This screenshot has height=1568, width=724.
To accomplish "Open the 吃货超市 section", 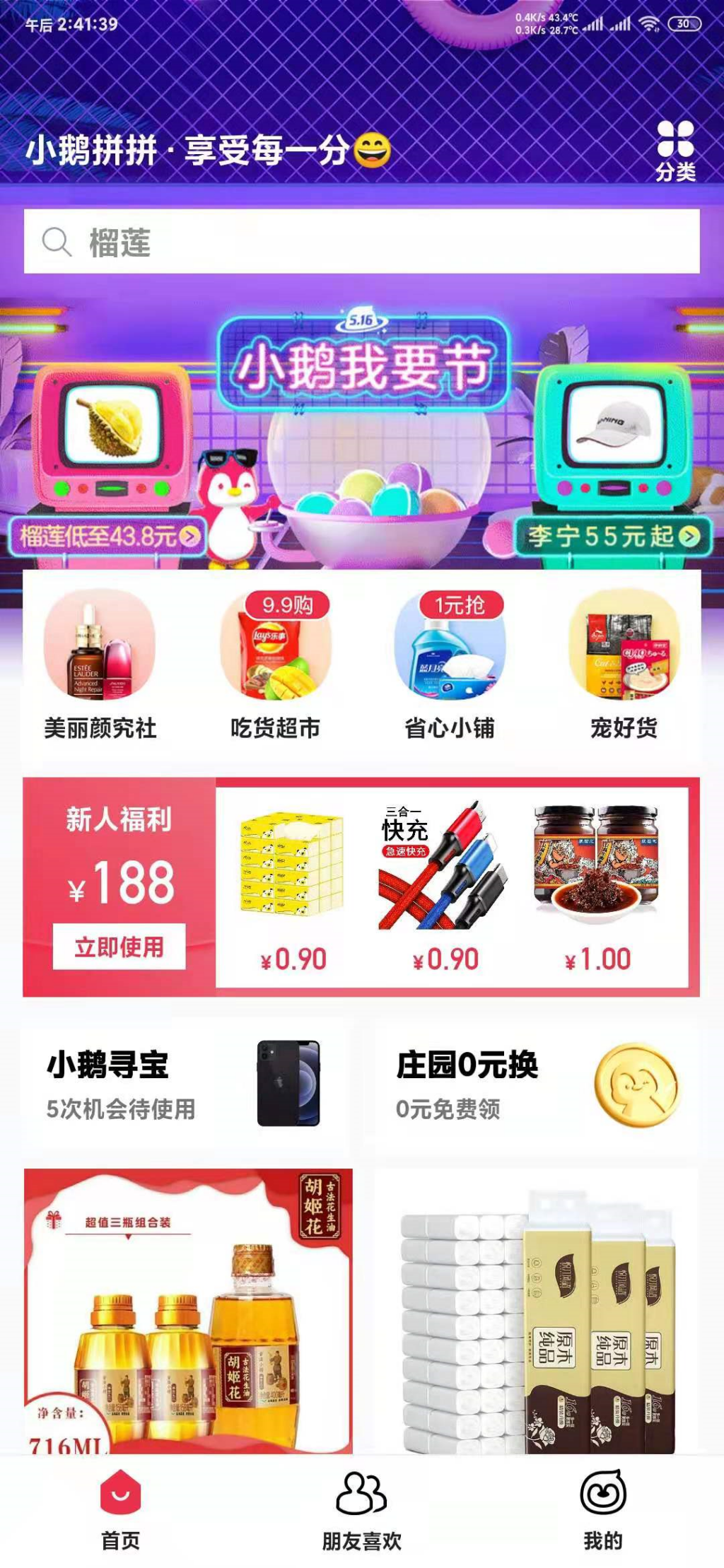I will tap(275, 665).
